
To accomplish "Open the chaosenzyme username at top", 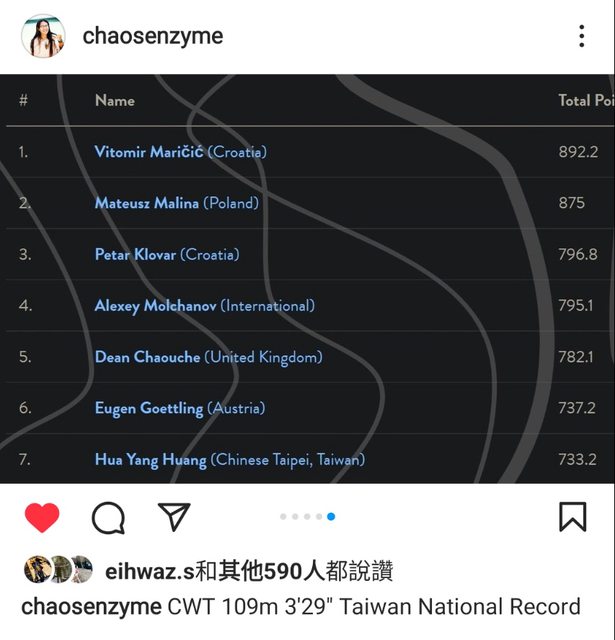I will (x=152, y=37).
